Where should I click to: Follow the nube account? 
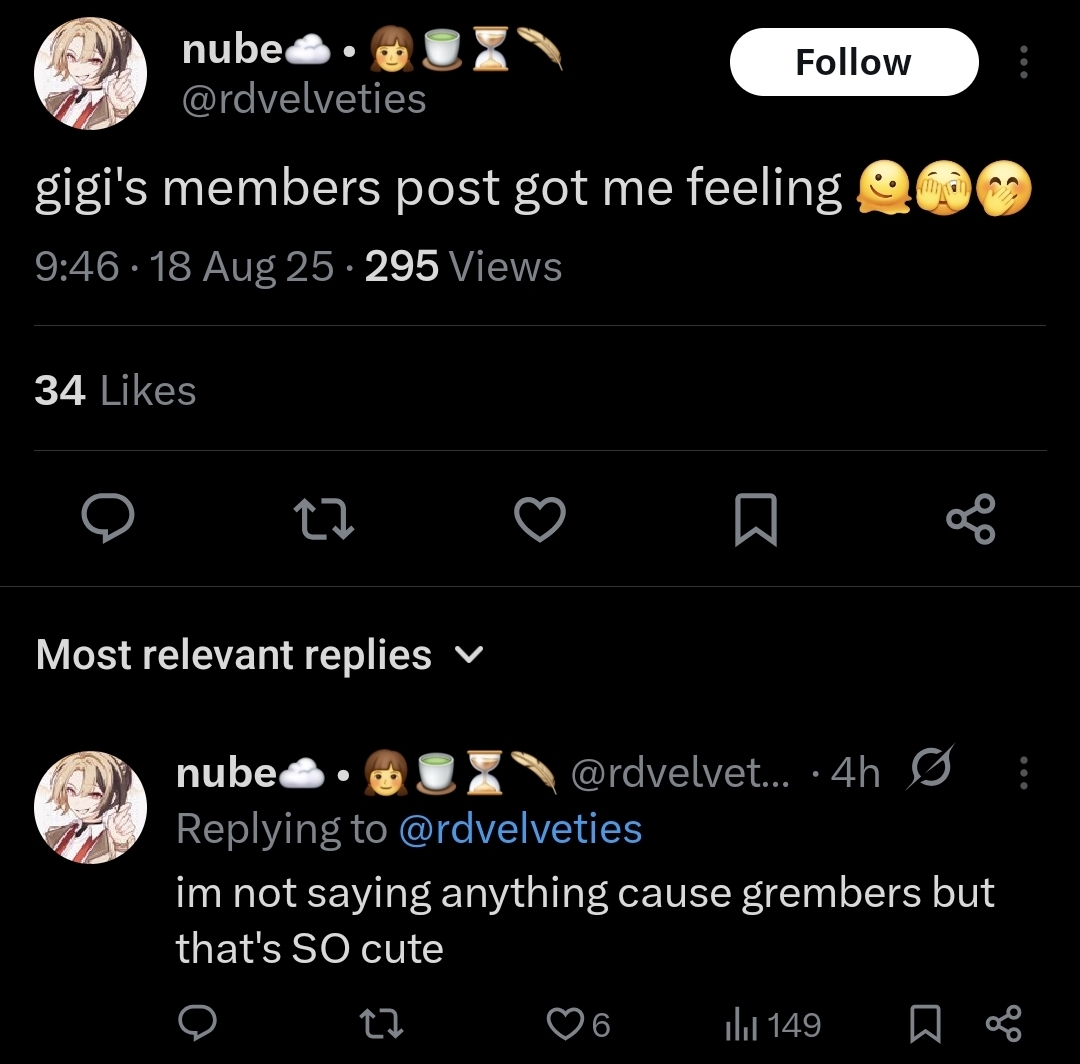(853, 62)
